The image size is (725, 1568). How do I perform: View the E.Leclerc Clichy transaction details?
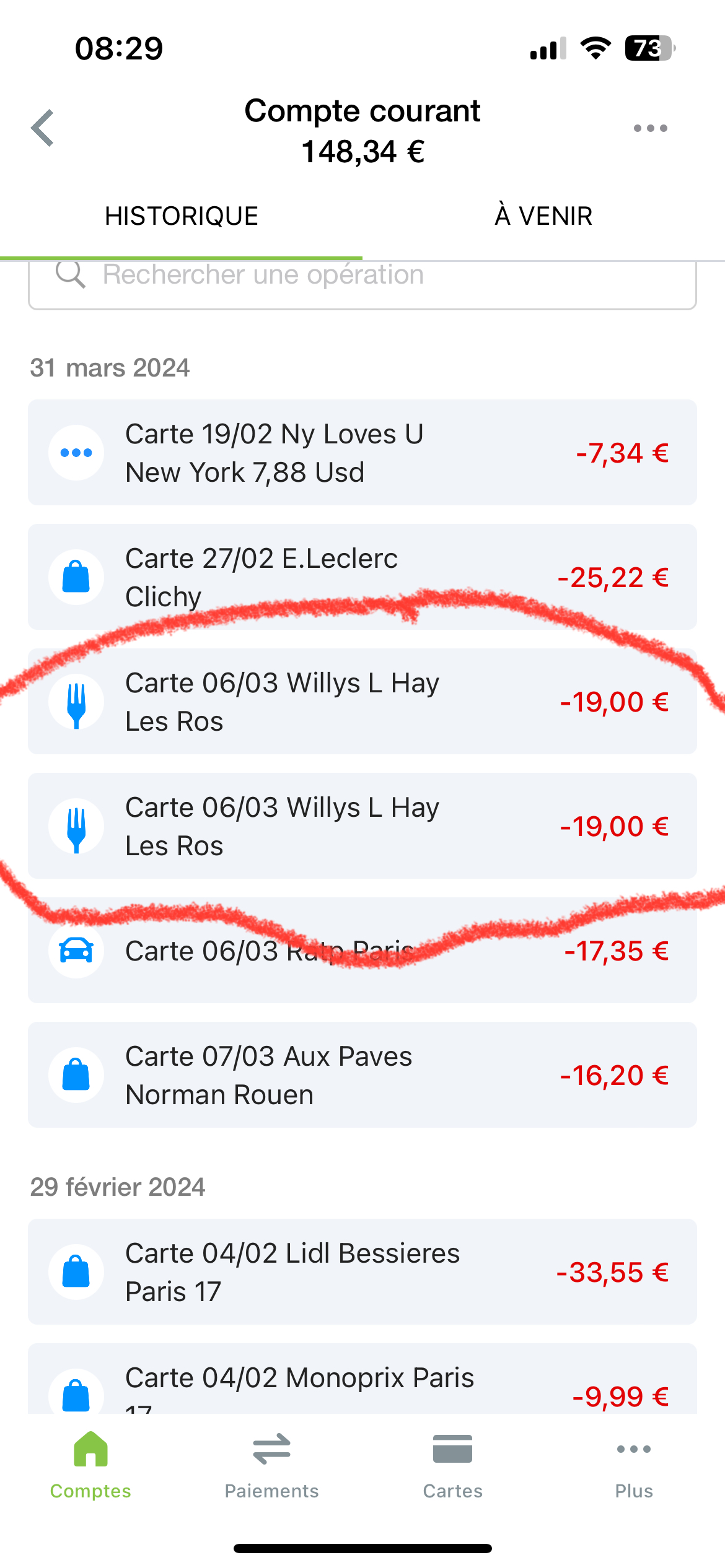tap(362, 577)
